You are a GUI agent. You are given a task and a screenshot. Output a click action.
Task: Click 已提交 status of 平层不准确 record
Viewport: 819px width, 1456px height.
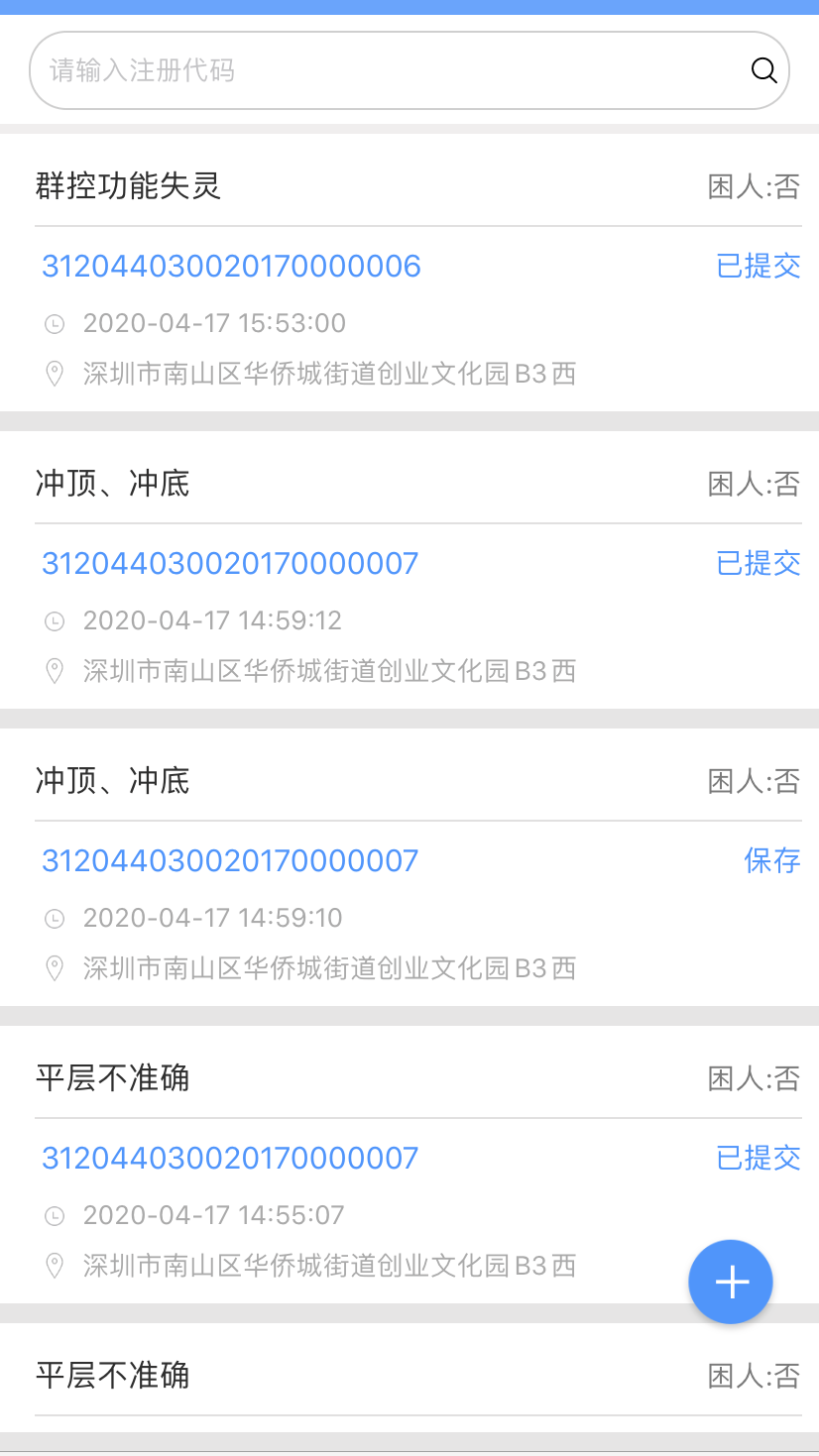click(759, 1158)
